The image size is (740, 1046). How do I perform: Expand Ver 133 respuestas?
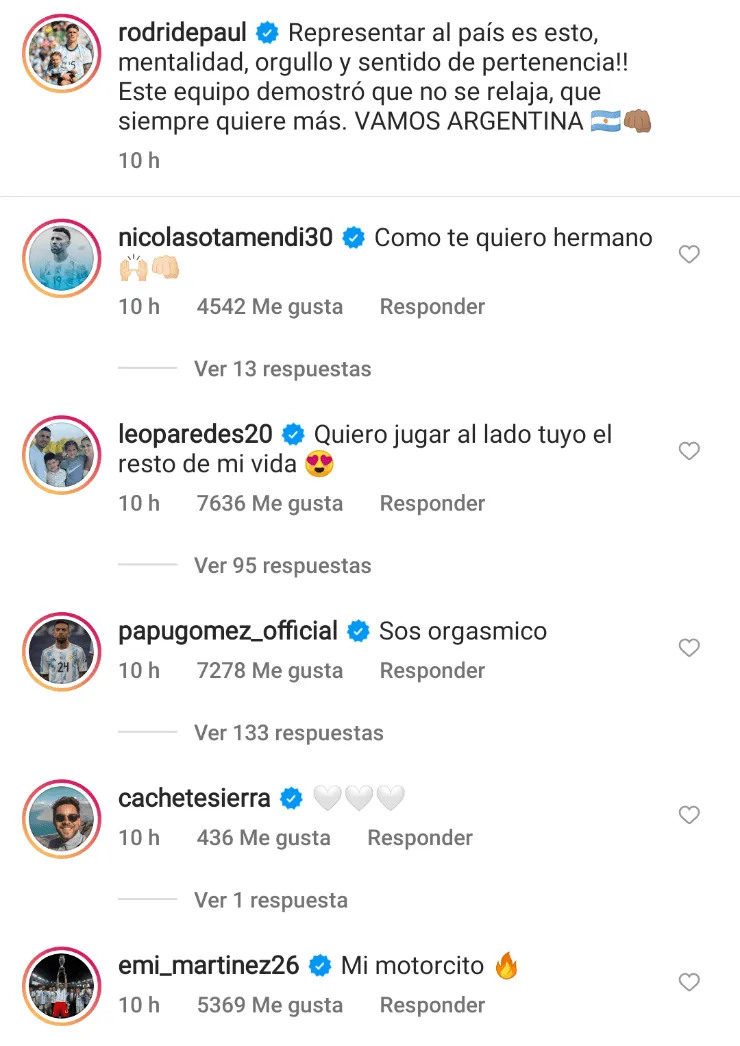click(288, 733)
